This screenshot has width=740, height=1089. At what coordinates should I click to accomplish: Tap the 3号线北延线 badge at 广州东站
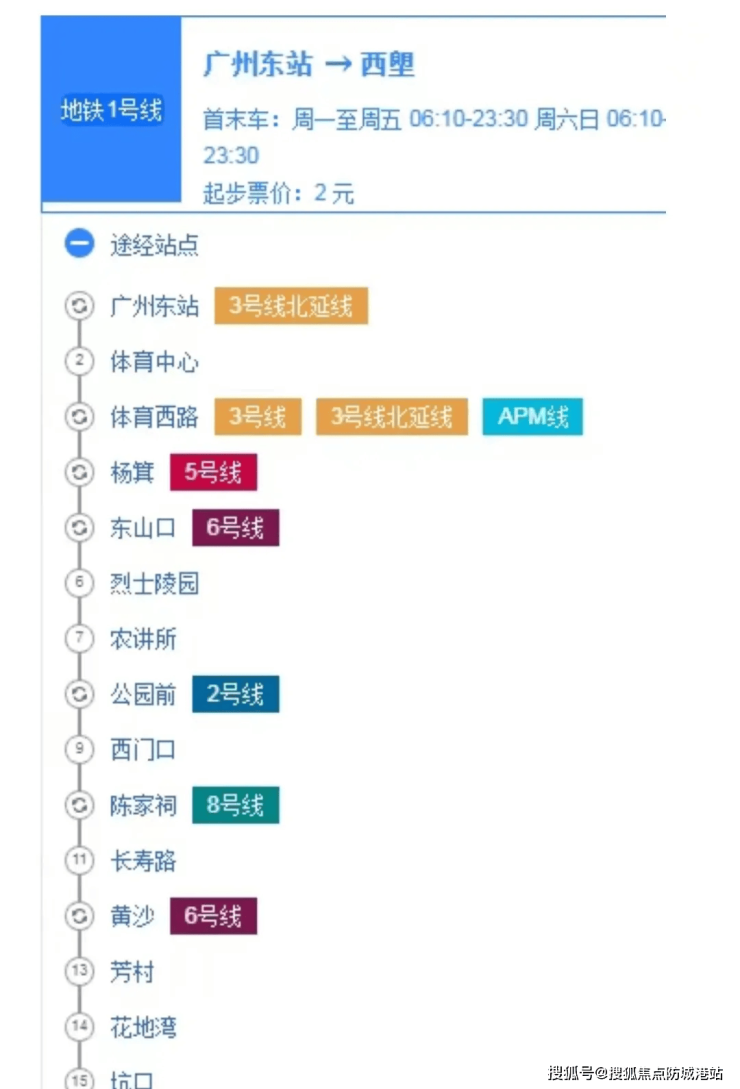[x=291, y=306]
